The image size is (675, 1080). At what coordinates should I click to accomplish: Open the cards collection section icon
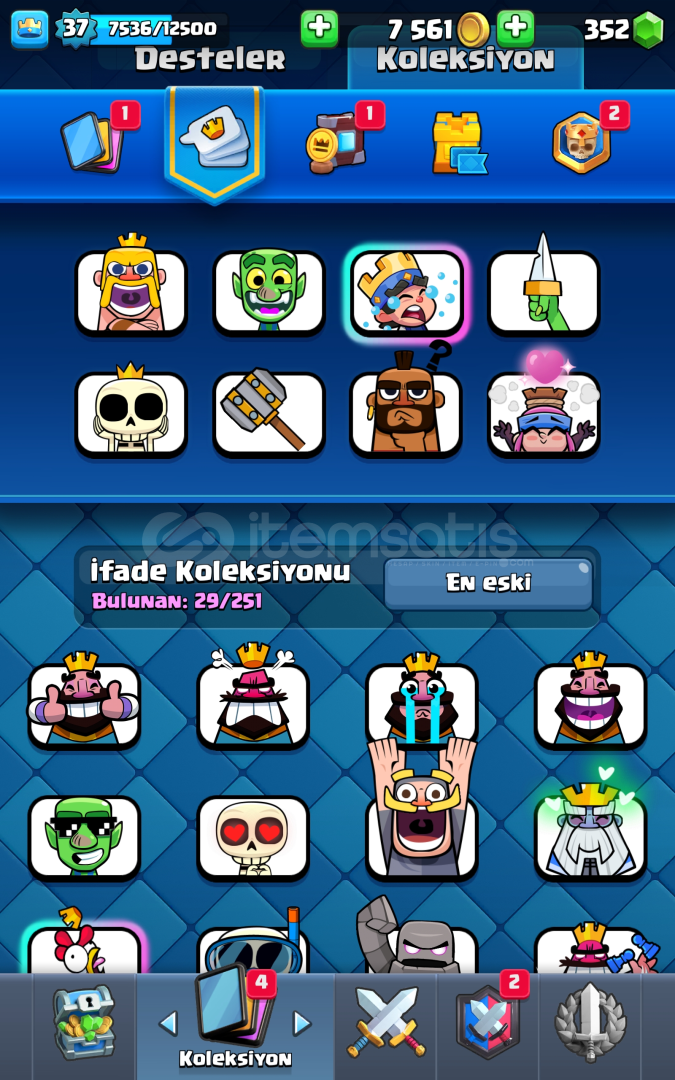pyautogui.click(x=92, y=143)
